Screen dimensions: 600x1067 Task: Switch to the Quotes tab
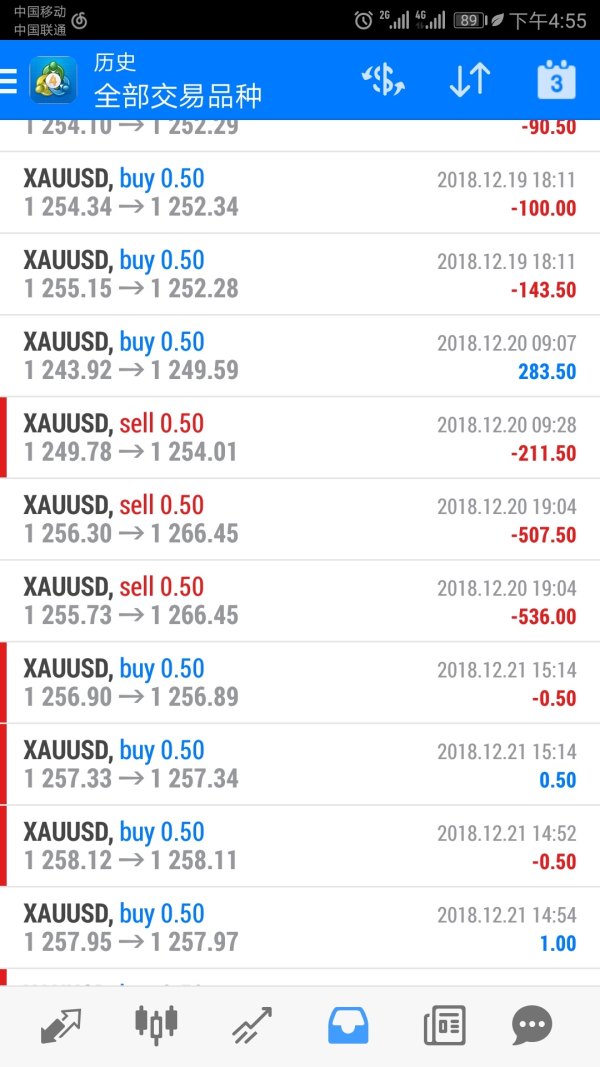click(61, 1025)
